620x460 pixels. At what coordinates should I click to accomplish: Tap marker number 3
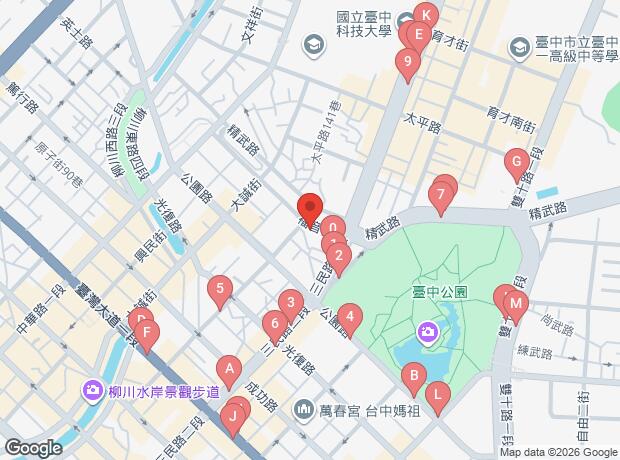coord(290,302)
